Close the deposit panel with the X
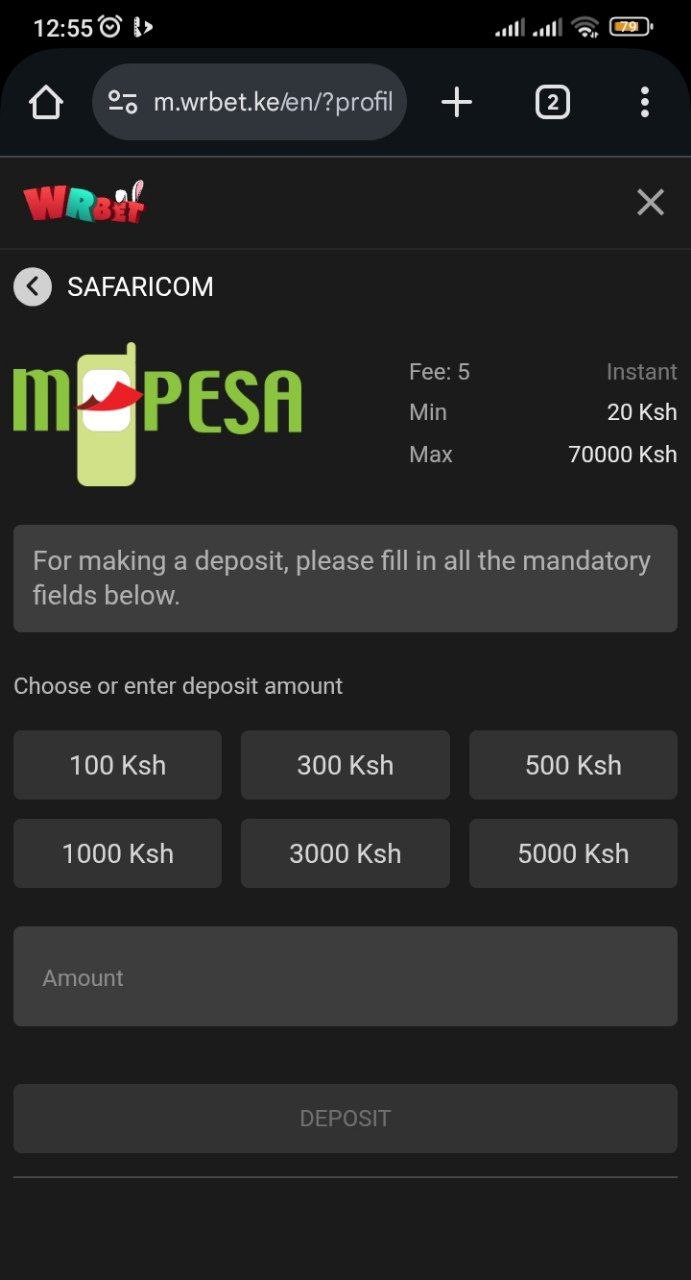The image size is (691, 1280). pyautogui.click(x=650, y=203)
